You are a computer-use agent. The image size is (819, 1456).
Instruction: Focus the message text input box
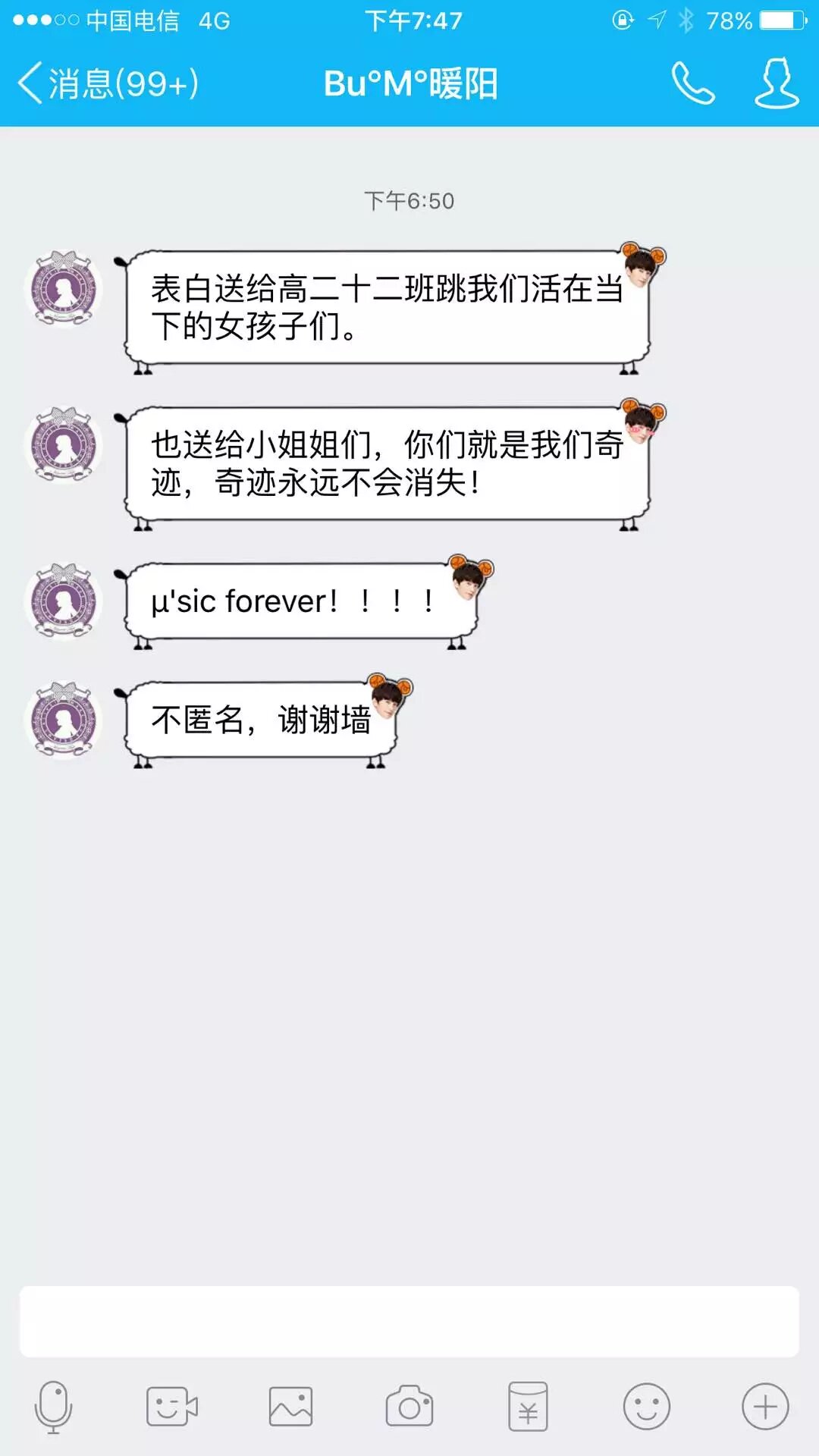tap(409, 1321)
